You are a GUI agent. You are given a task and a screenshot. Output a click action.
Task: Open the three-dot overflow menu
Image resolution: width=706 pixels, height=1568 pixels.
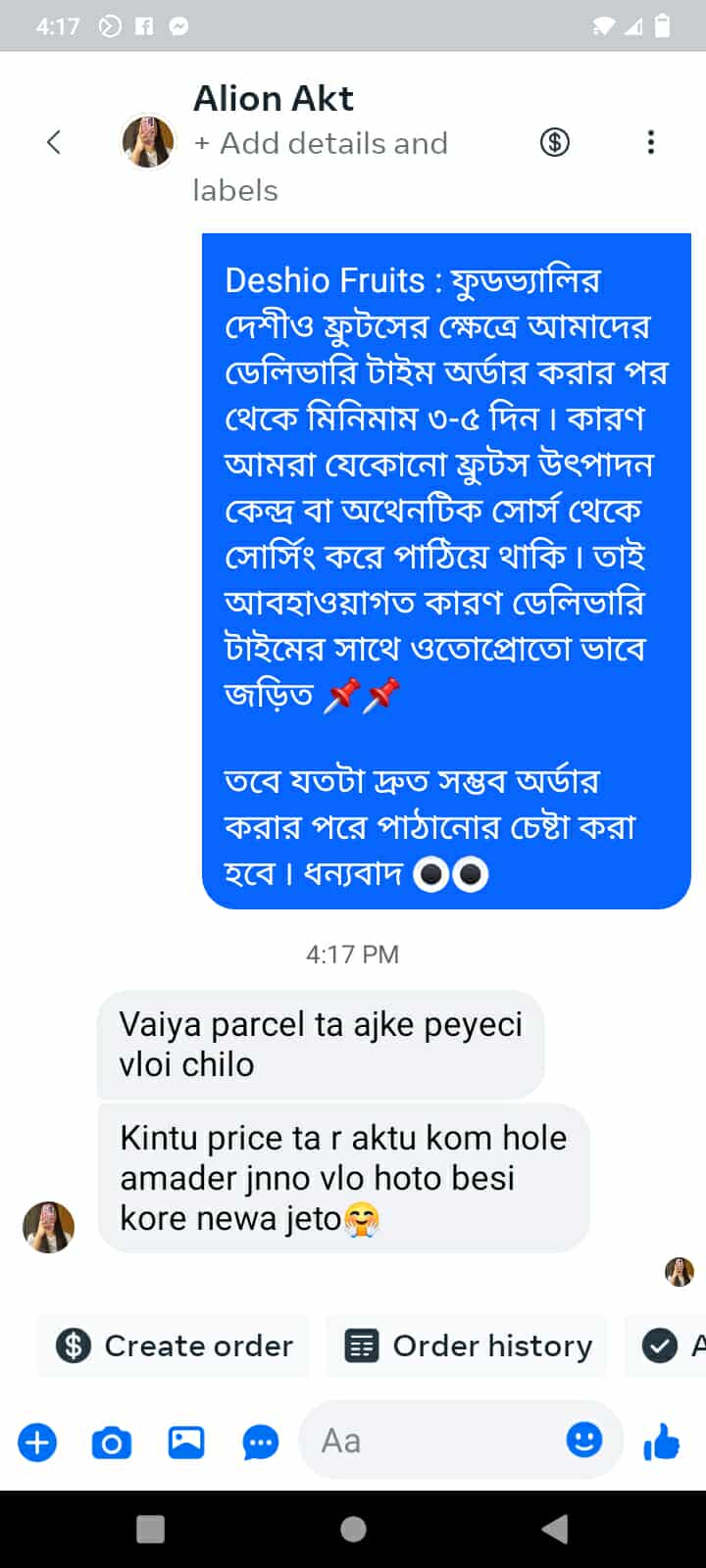pos(650,142)
